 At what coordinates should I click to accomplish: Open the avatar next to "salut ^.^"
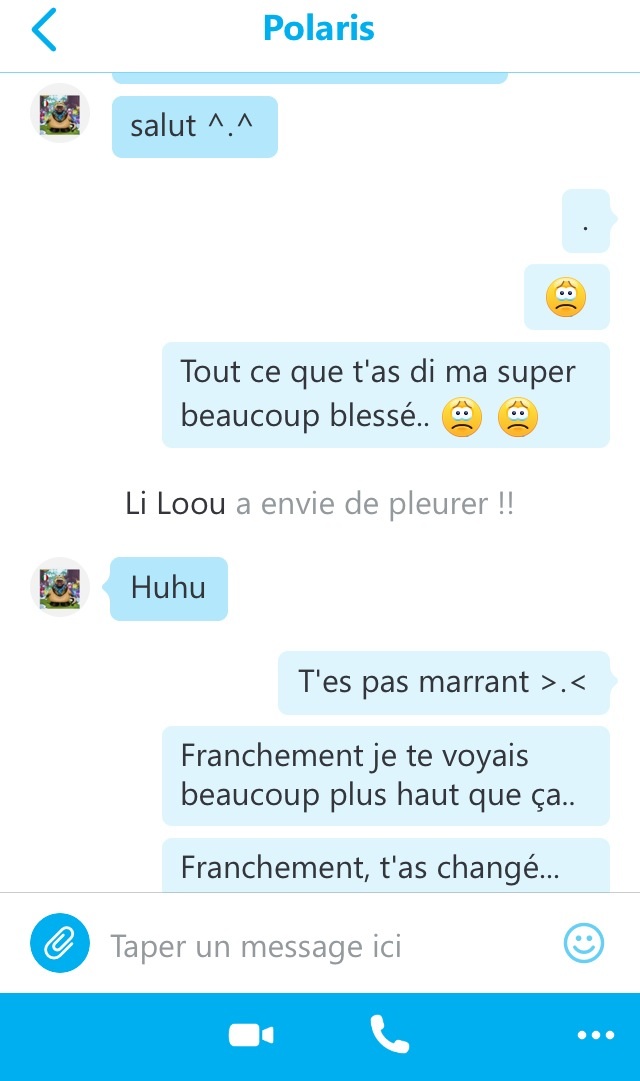tap(60, 112)
